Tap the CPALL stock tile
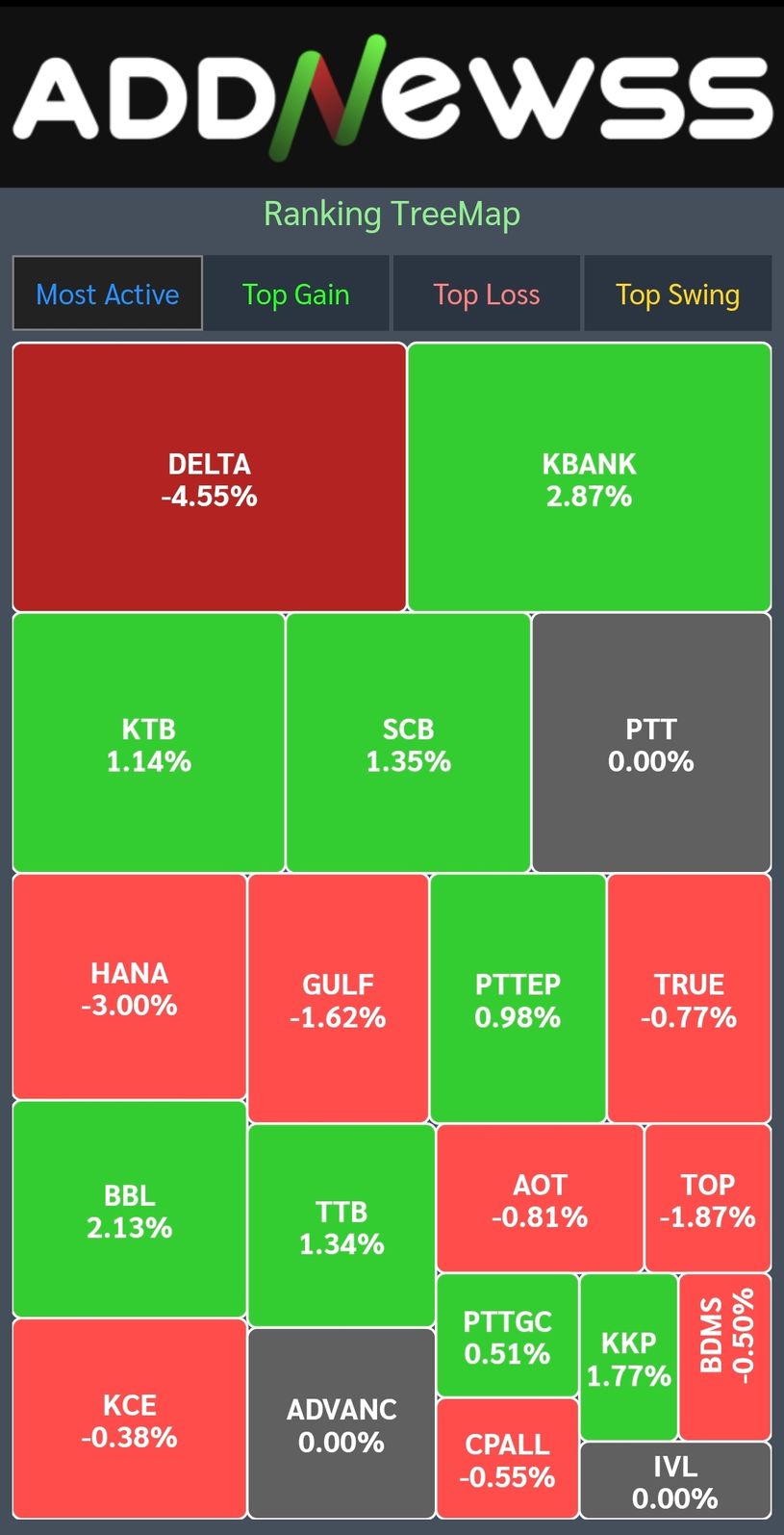This screenshot has width=784, height=1535. point(508,1458)
